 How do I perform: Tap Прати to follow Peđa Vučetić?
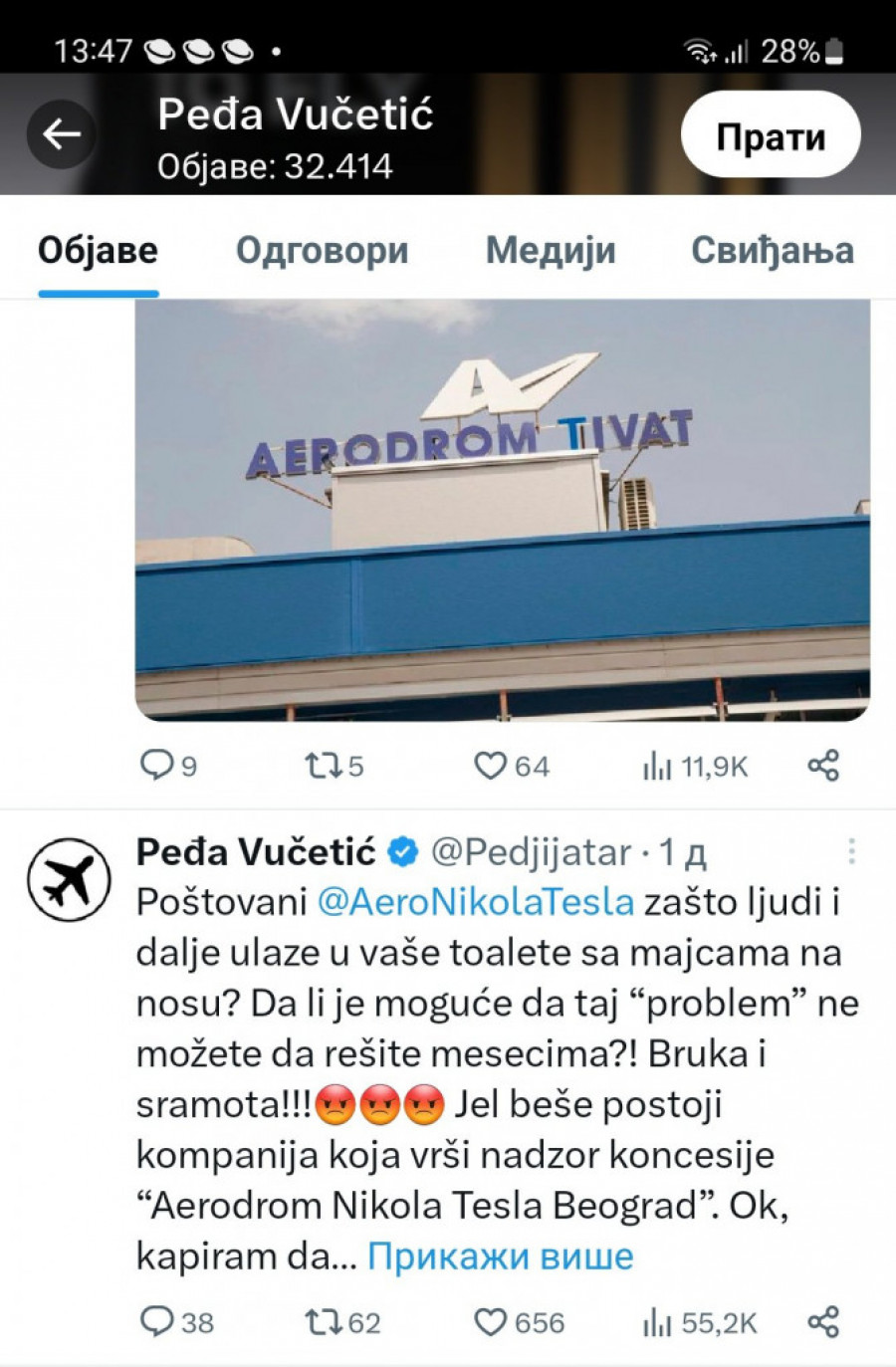(770, 135)
